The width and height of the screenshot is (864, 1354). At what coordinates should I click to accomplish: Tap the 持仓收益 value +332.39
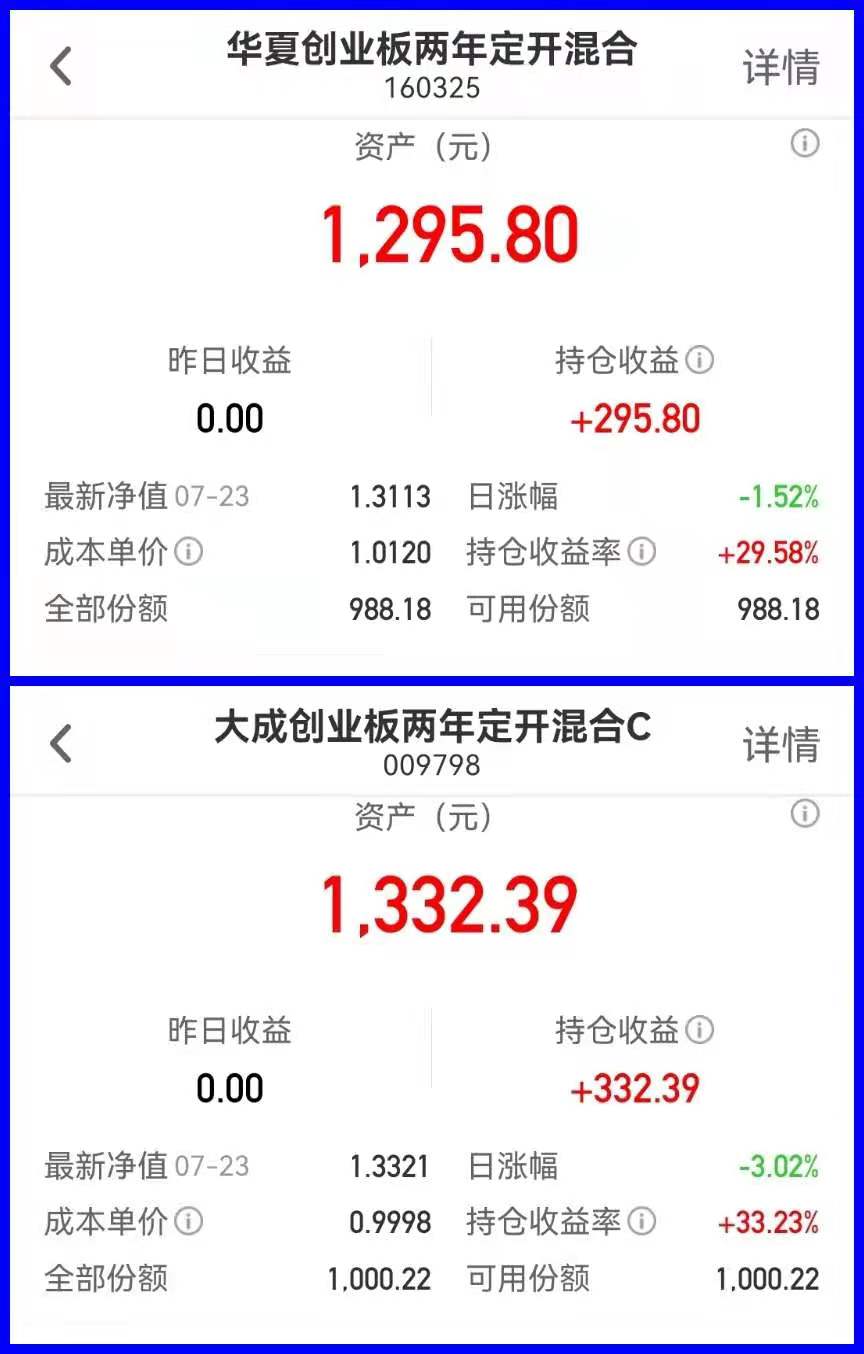pyautogui.click(x=634, y=1087)
